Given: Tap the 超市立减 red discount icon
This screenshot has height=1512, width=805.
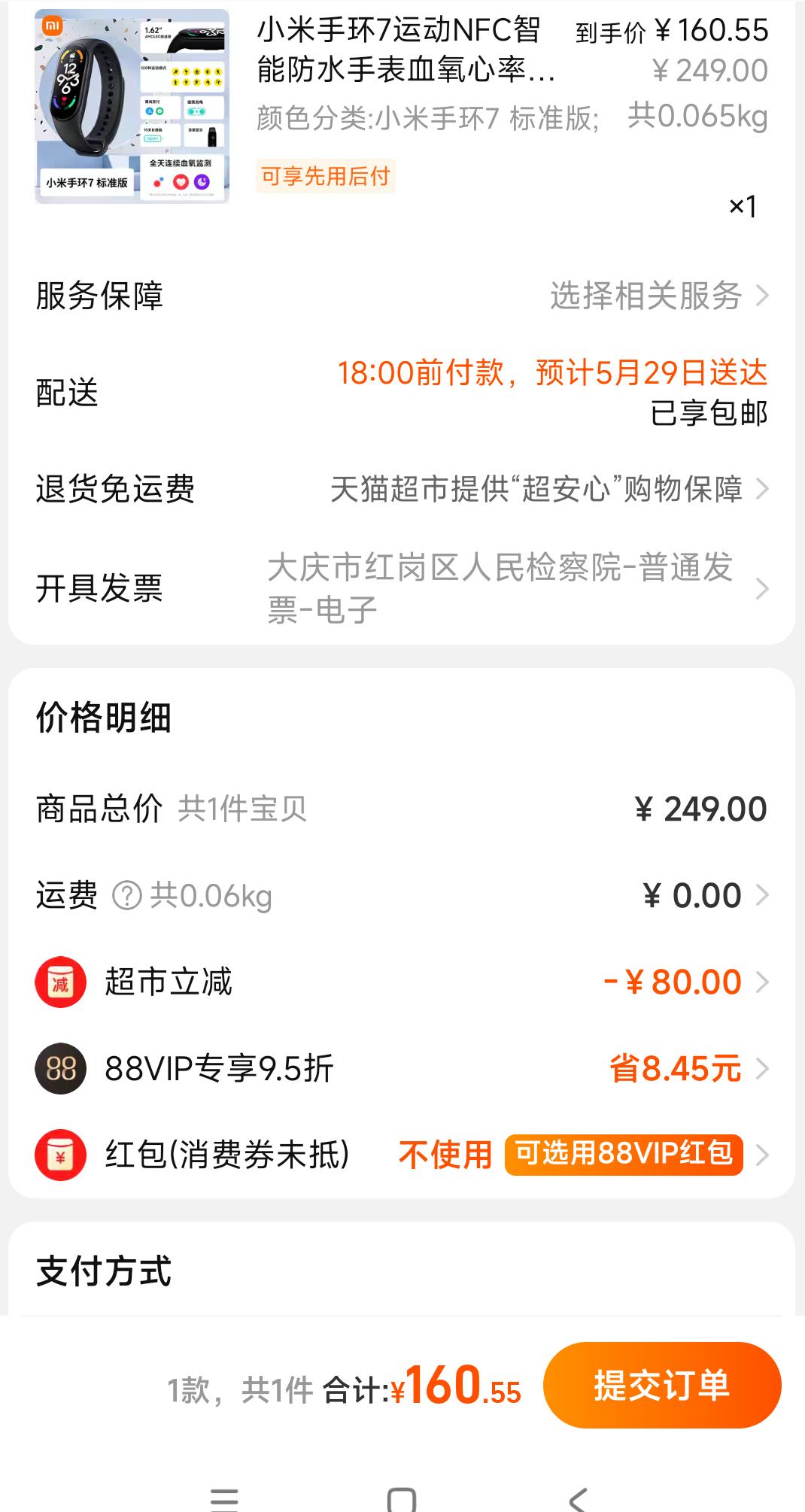Looking at the screenshot, I should [59, 980].
